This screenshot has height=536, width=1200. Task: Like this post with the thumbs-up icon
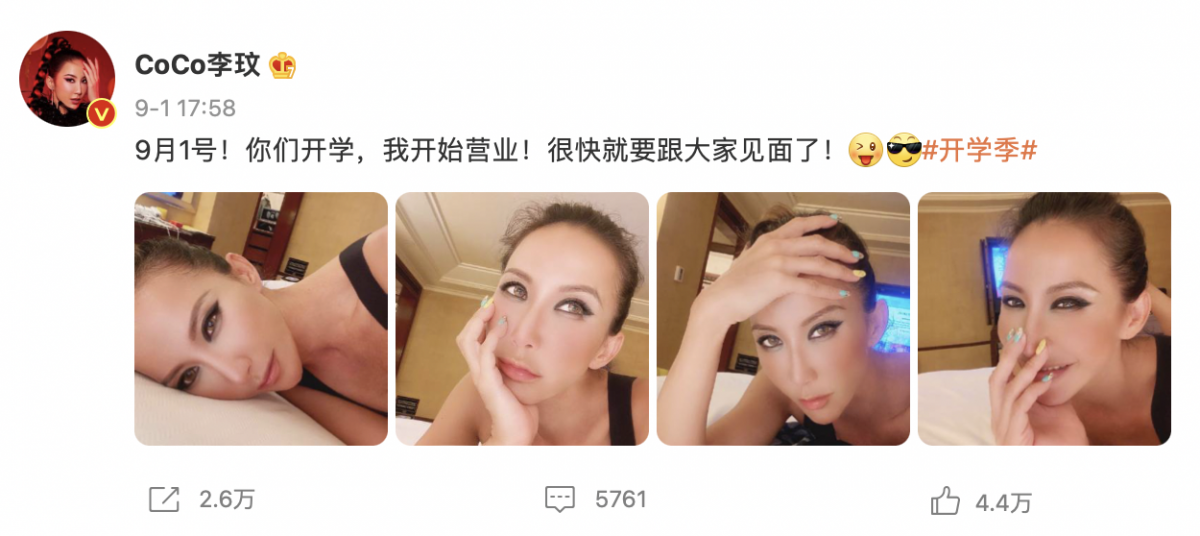point(945,501)
